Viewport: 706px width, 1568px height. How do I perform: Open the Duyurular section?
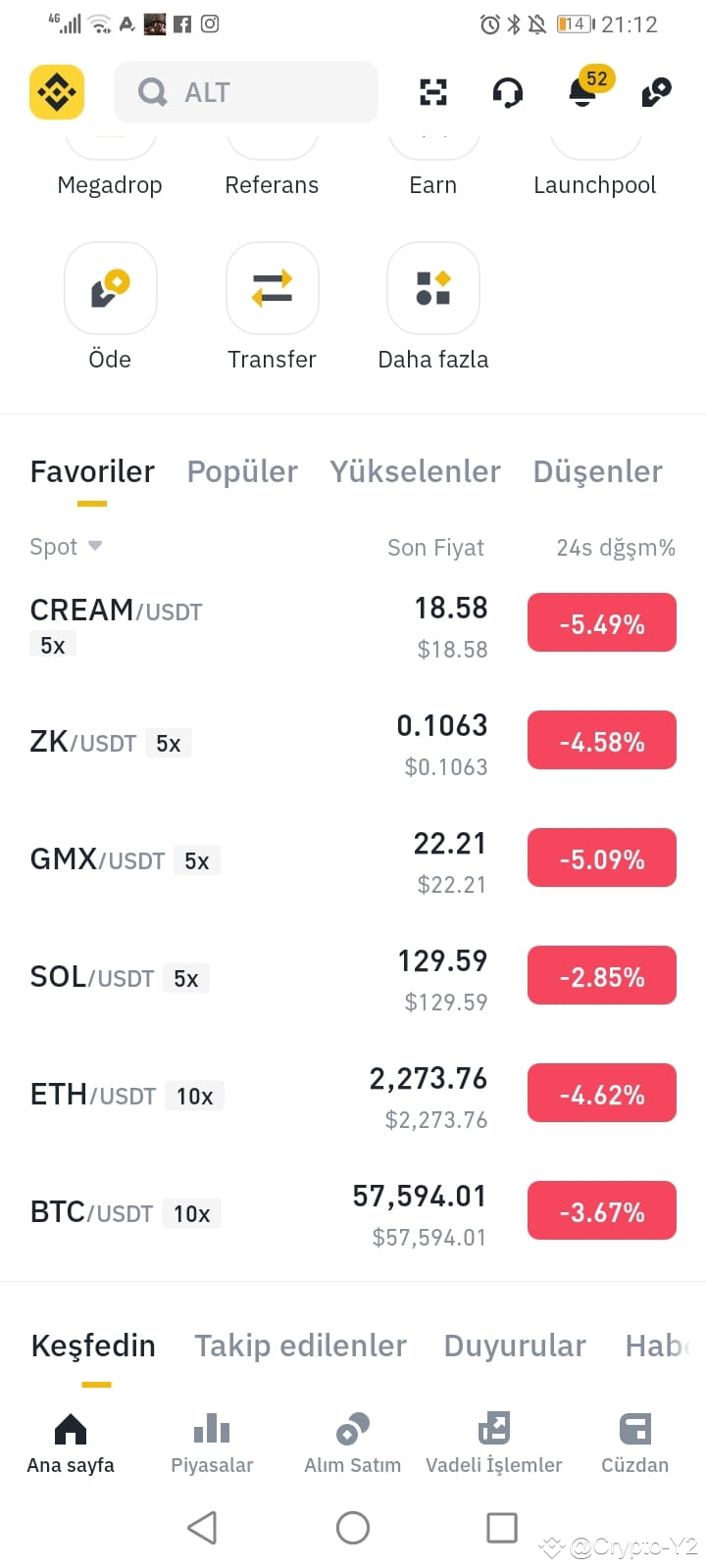tap(515, 1346)
